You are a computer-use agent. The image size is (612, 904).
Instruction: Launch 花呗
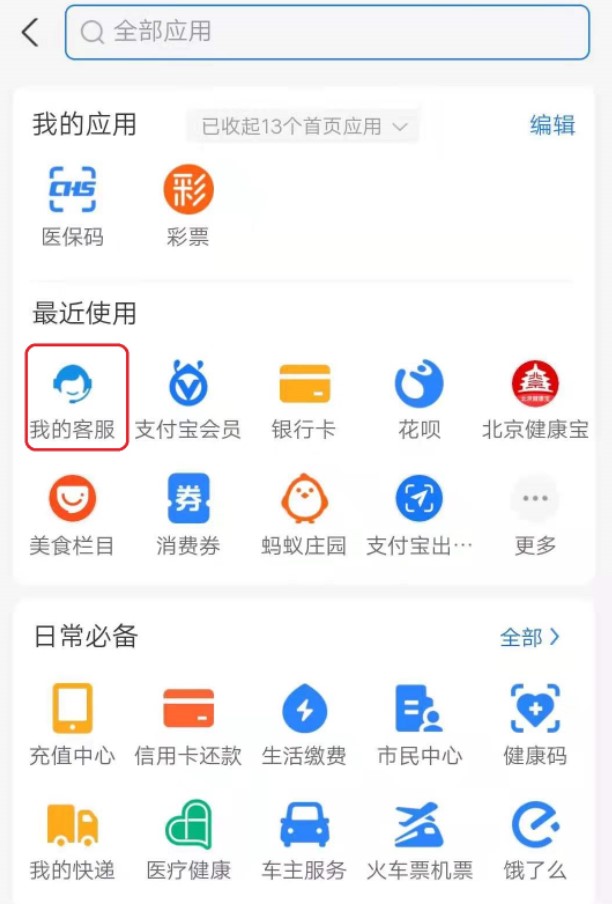click(419, 398)
